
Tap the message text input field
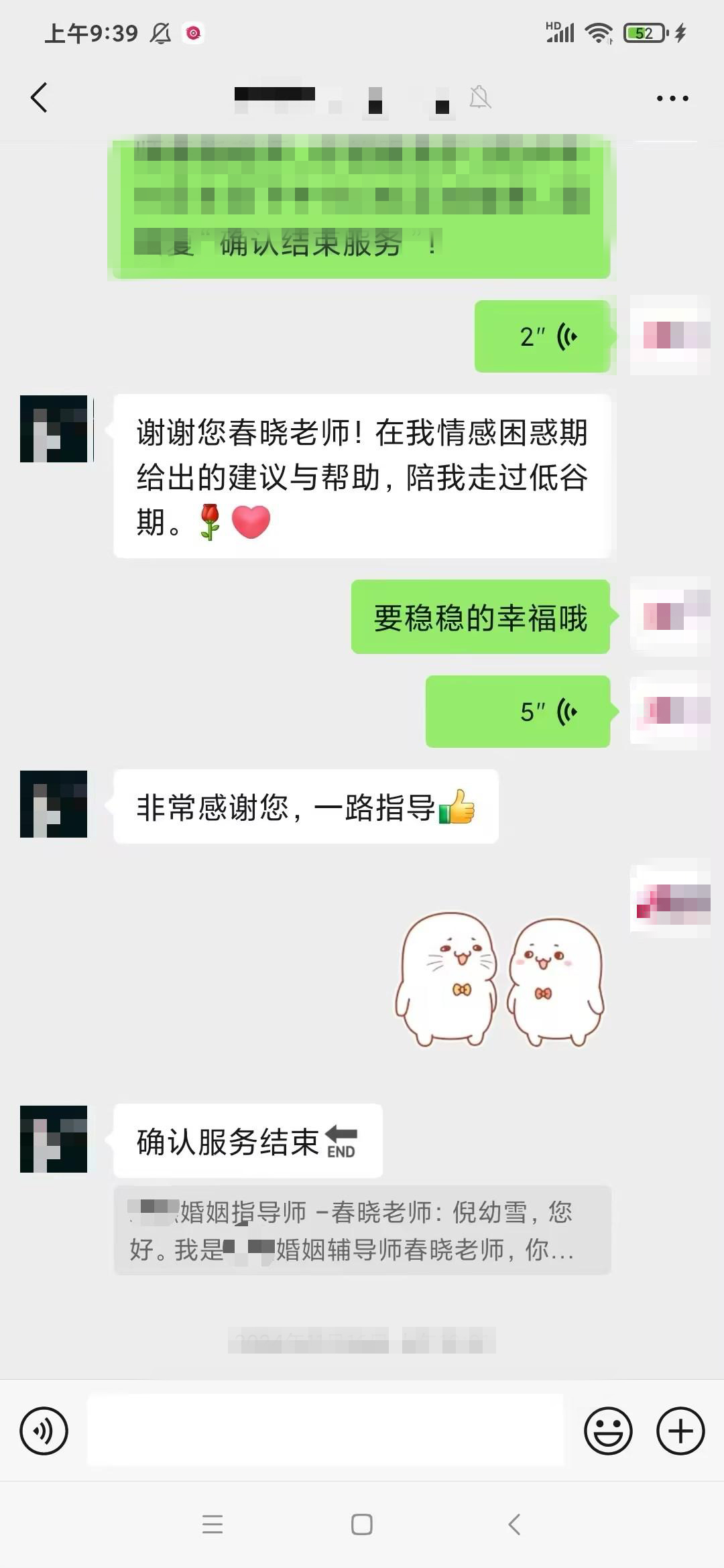point(326,1431)
